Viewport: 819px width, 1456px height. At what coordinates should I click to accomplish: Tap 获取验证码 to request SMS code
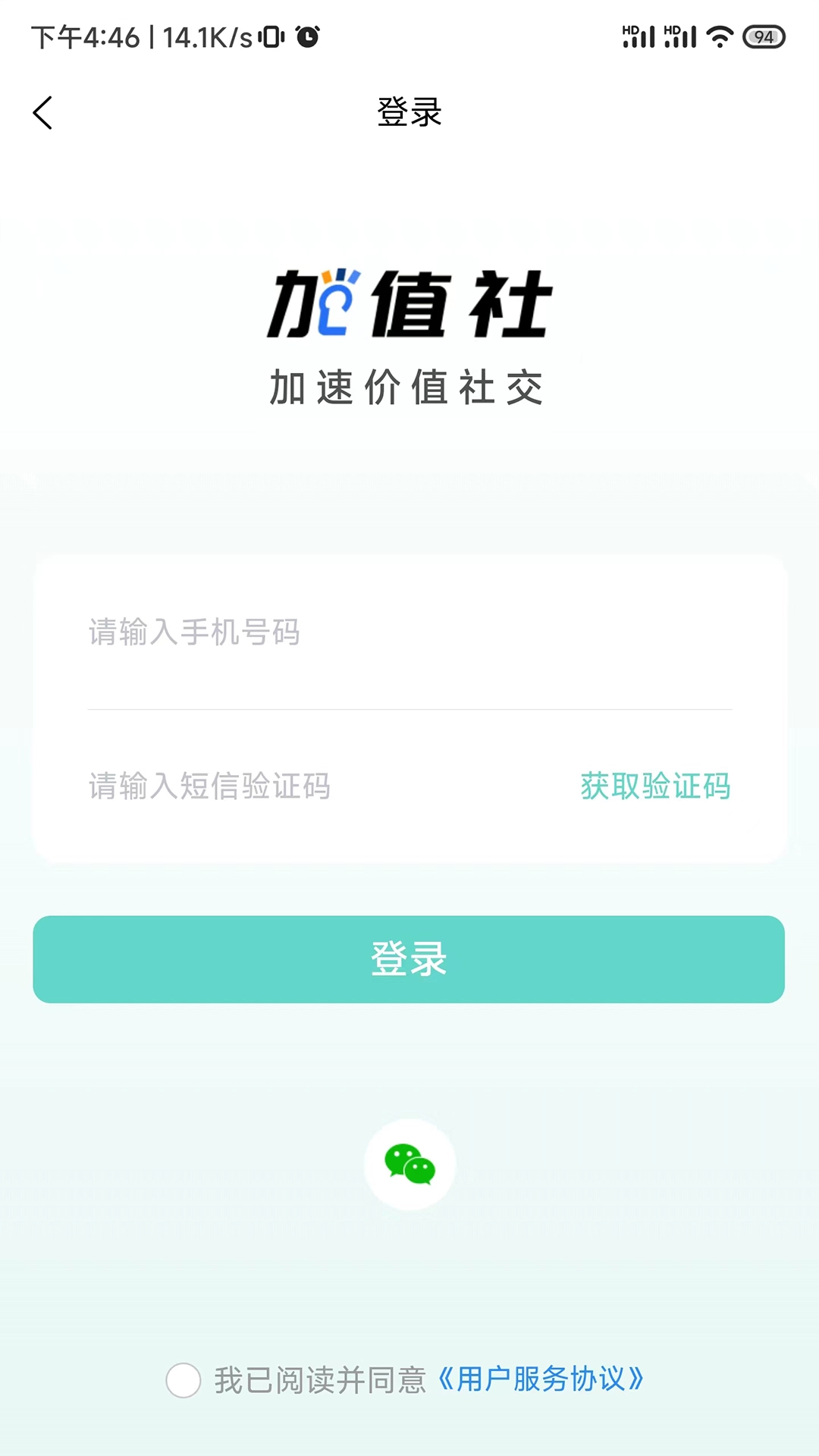coord(655,787)
